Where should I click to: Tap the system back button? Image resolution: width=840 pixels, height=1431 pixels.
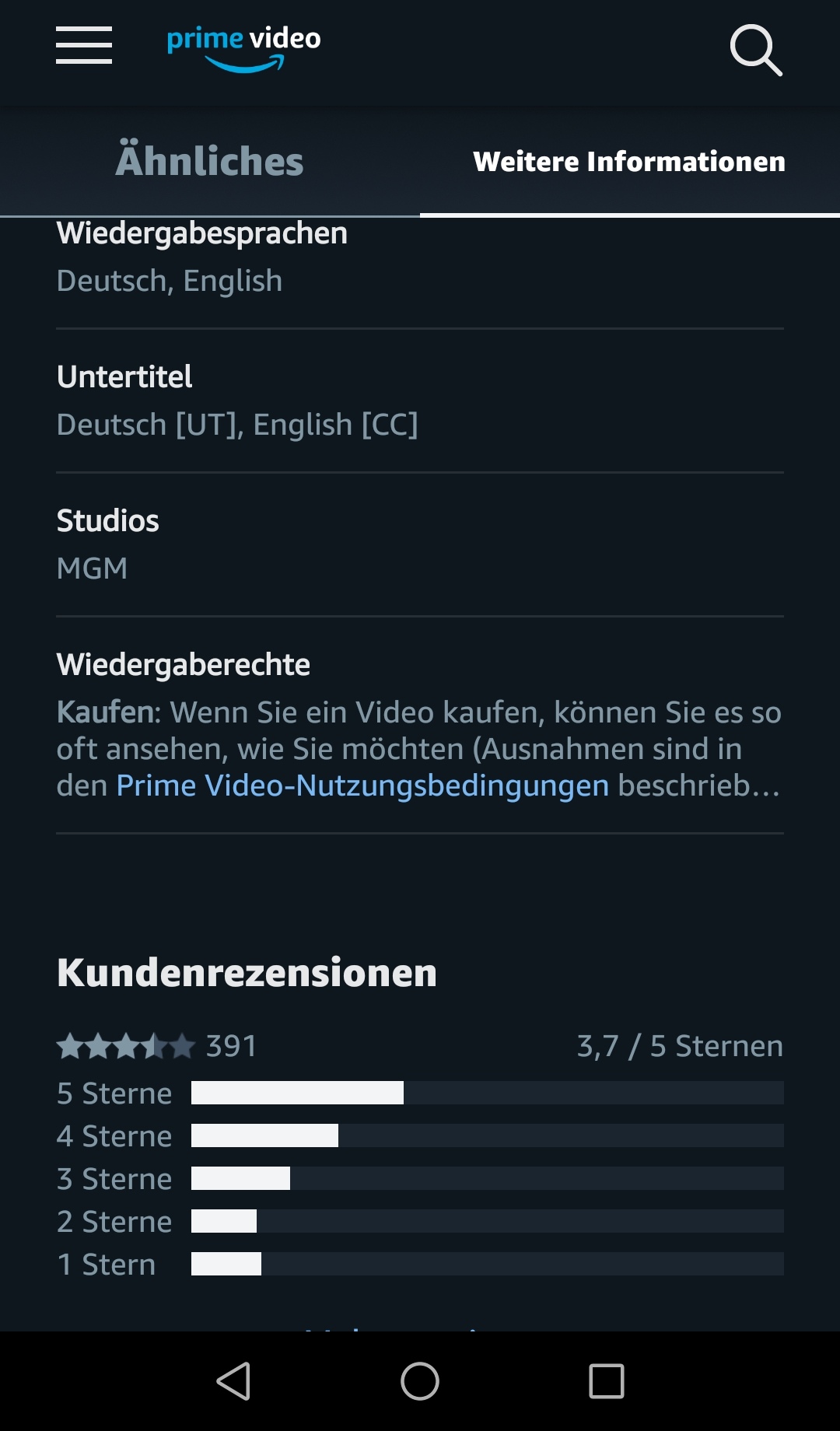tap(233, 1381)
